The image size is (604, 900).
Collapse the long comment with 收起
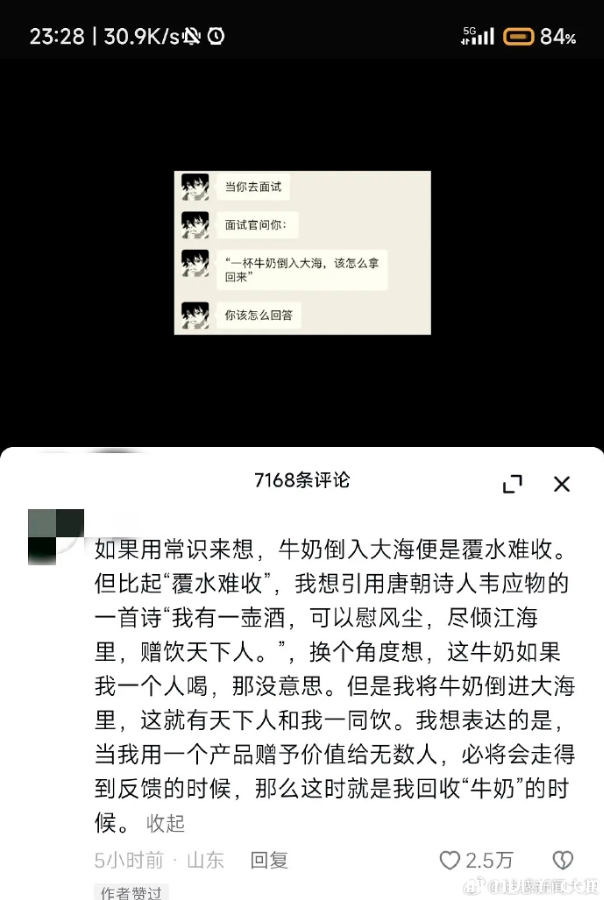[x=166, y=824]
